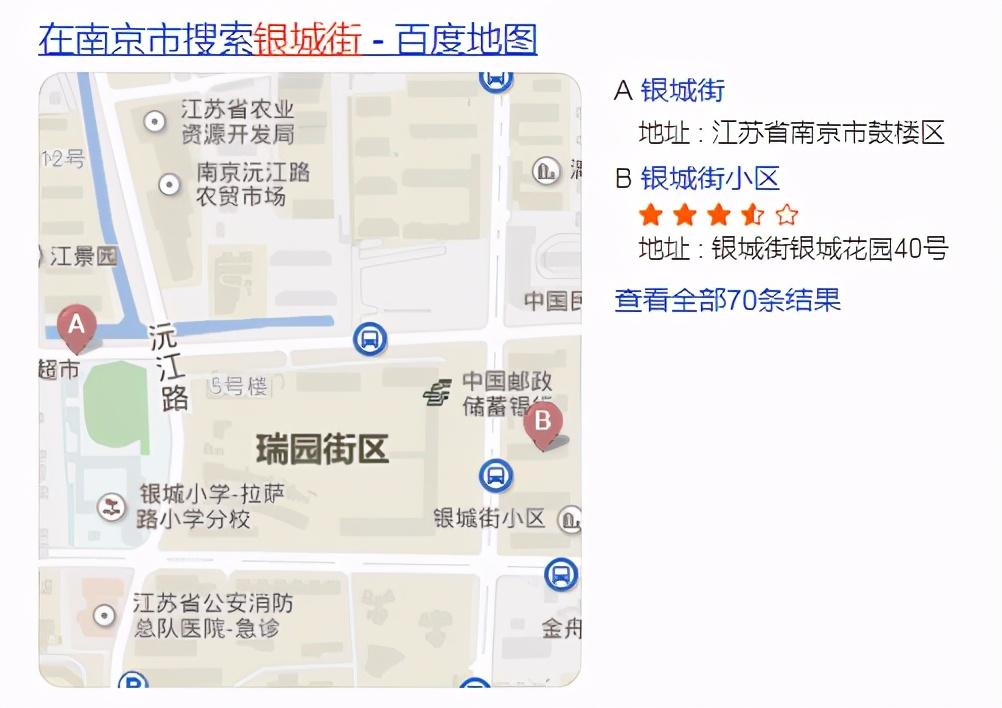
Task: Open the map preview thumbnail
Action: tap(310, 380)
